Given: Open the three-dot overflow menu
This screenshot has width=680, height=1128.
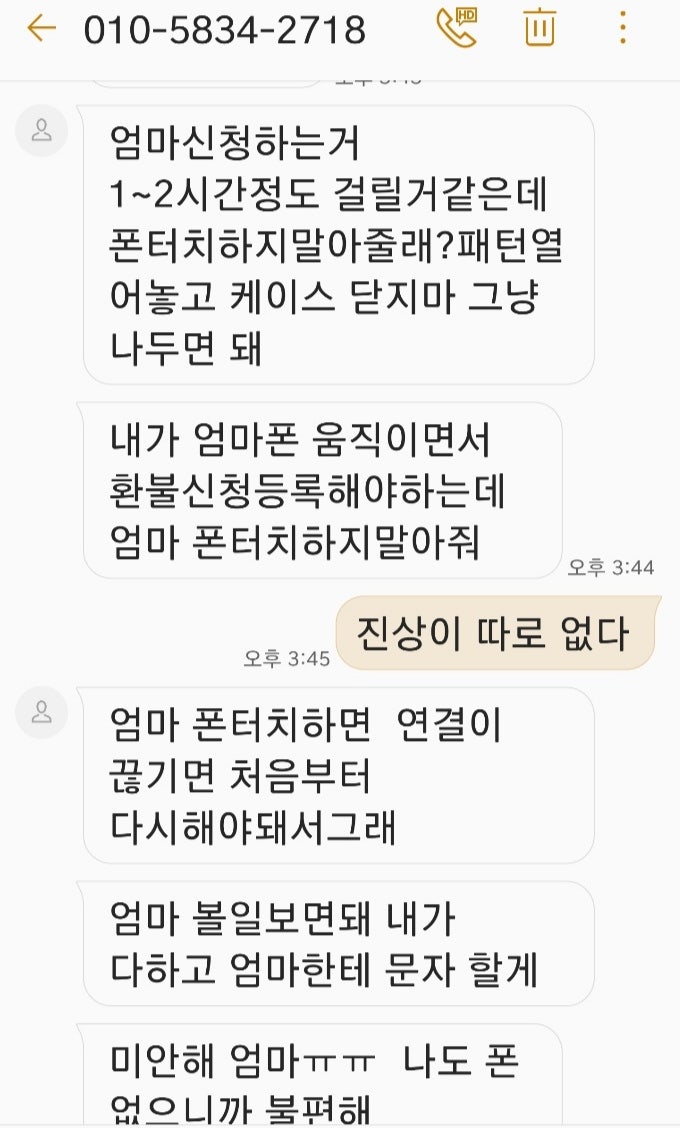Looking at the screenshot, I should 623,29.
